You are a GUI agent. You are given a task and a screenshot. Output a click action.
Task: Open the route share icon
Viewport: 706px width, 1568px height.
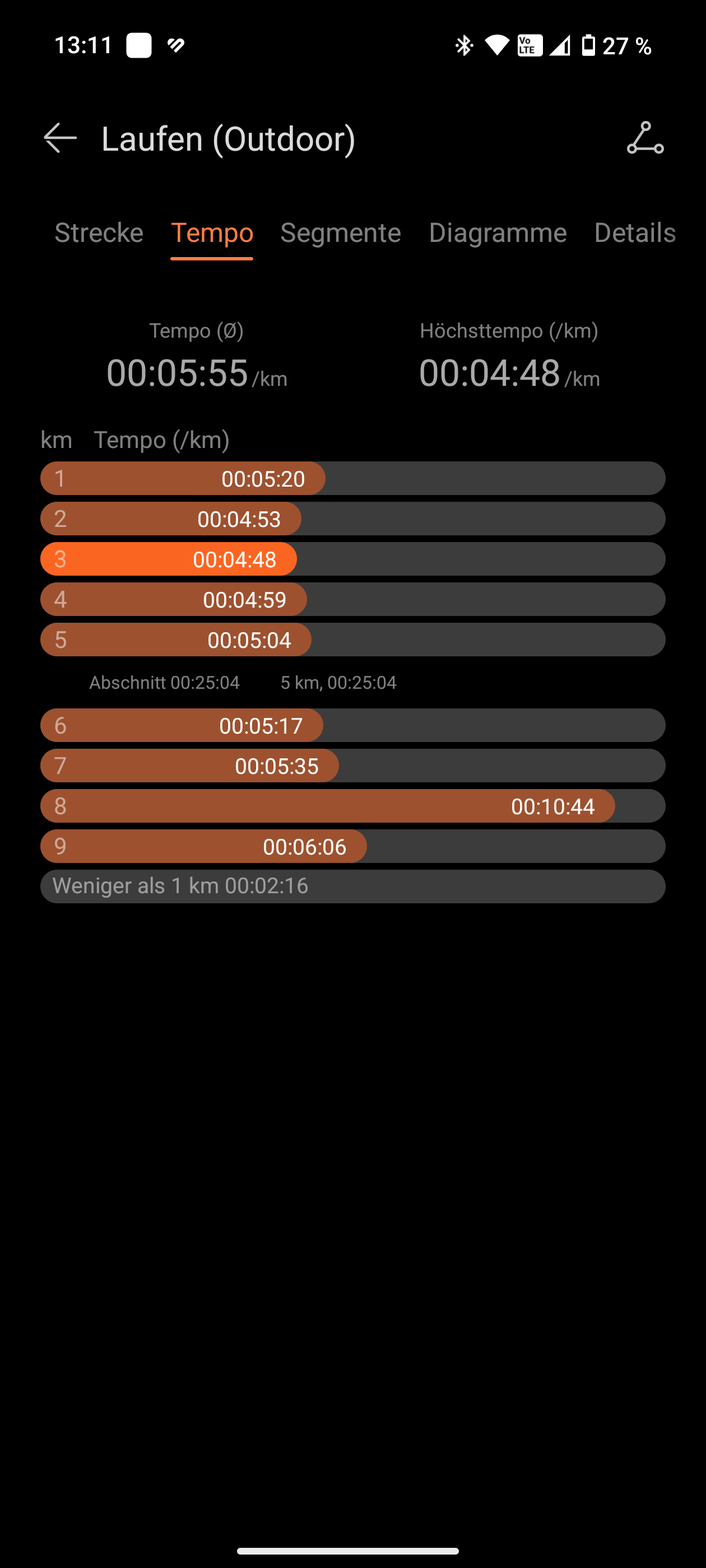644,138
